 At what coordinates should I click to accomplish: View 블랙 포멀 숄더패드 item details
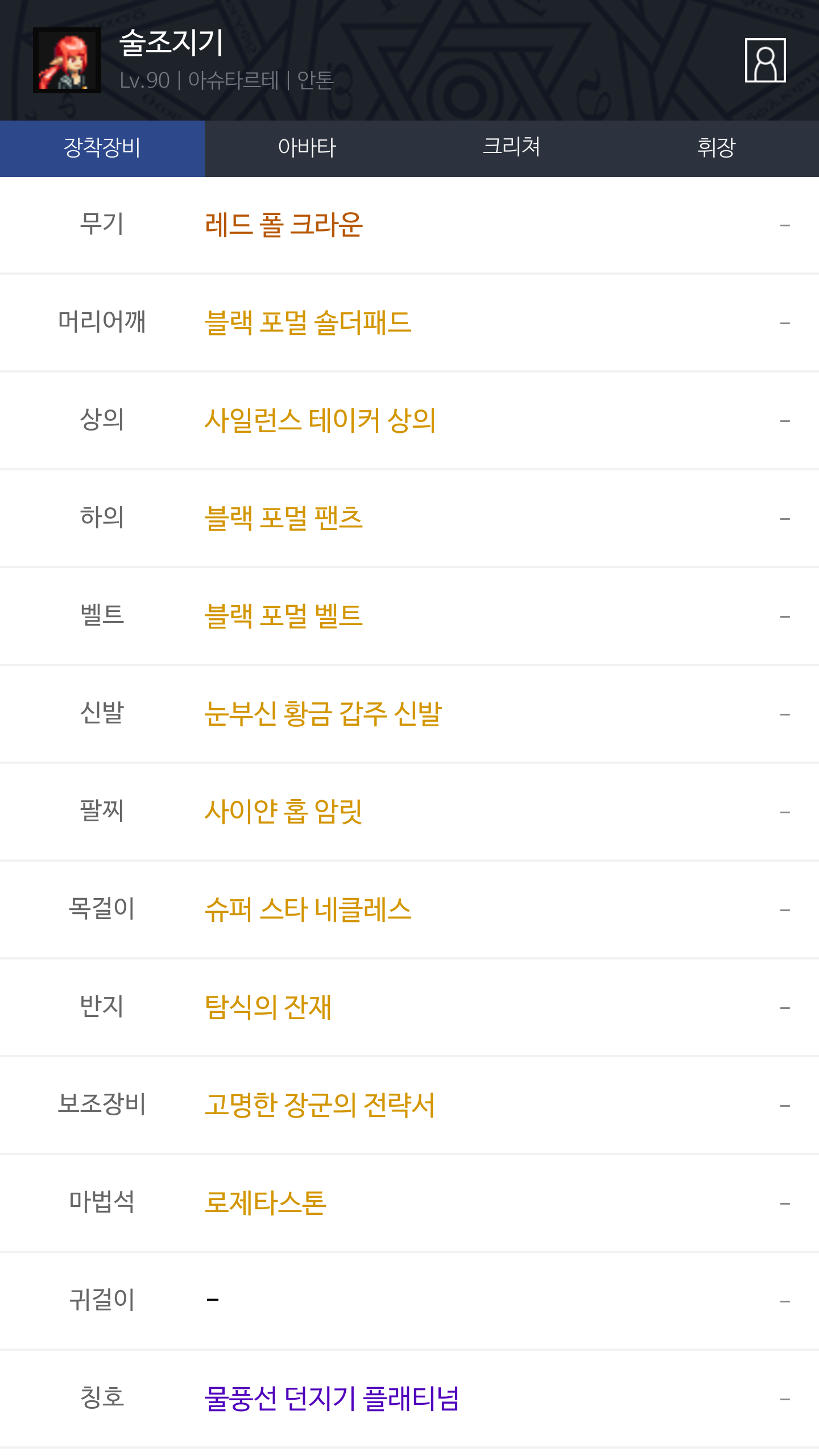[308, 322]
